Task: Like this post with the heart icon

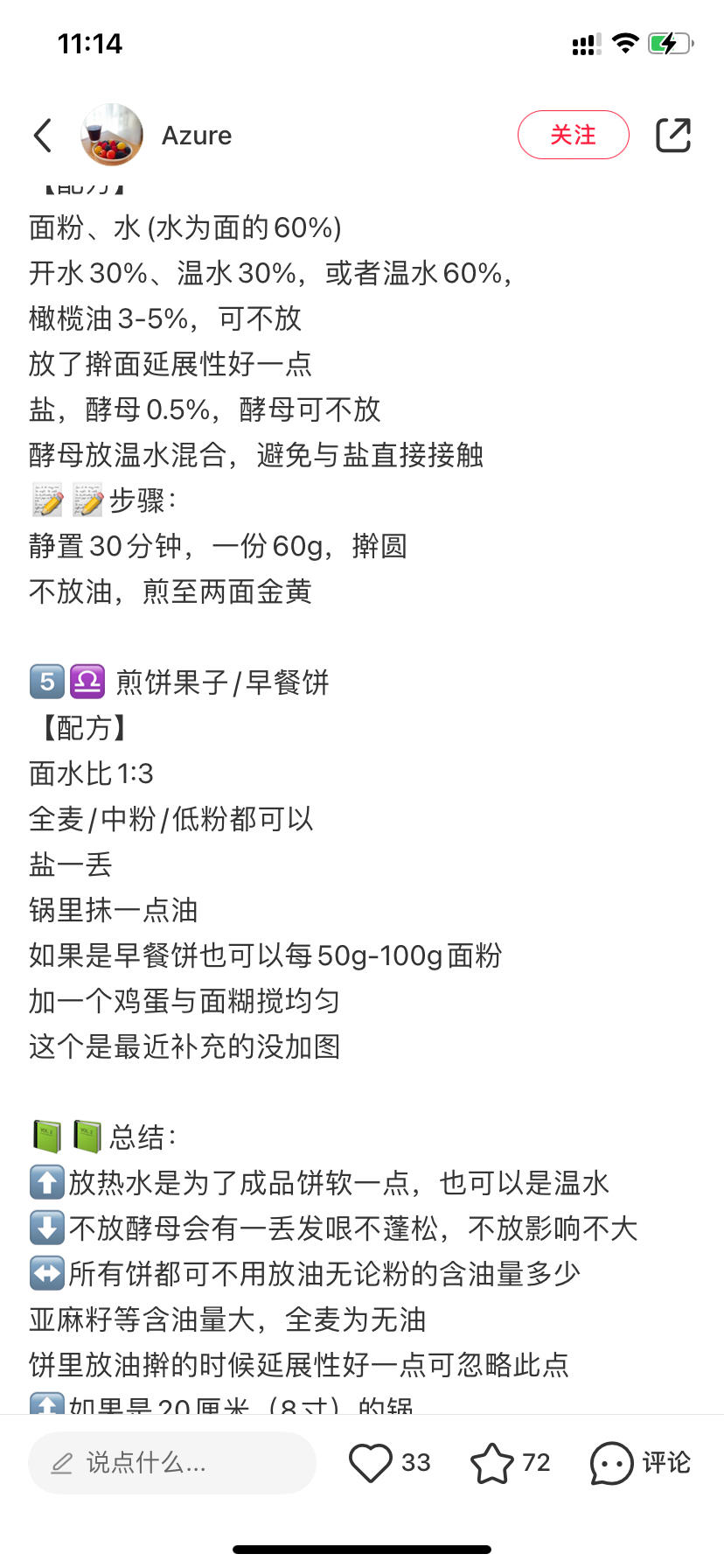Action: [x=371, y=1462]
